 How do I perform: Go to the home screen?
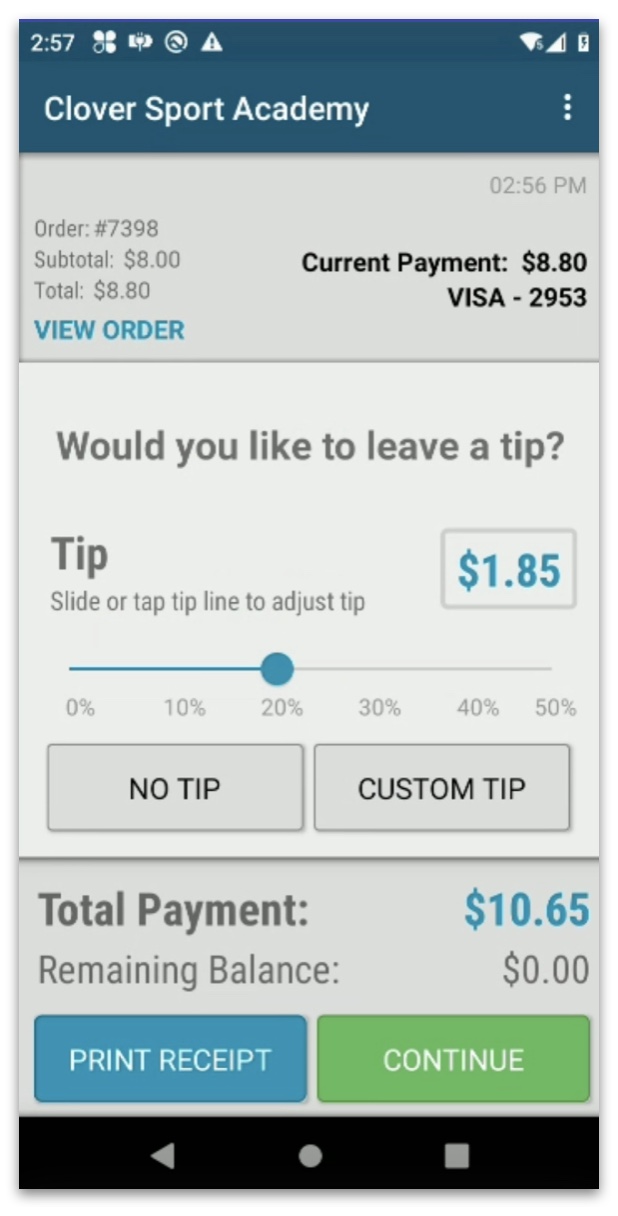310,1156
